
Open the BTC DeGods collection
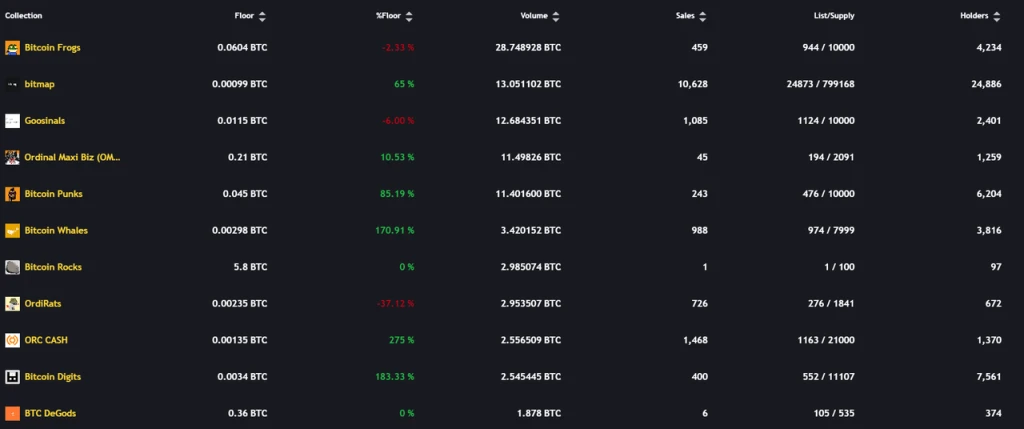[50, 413]
